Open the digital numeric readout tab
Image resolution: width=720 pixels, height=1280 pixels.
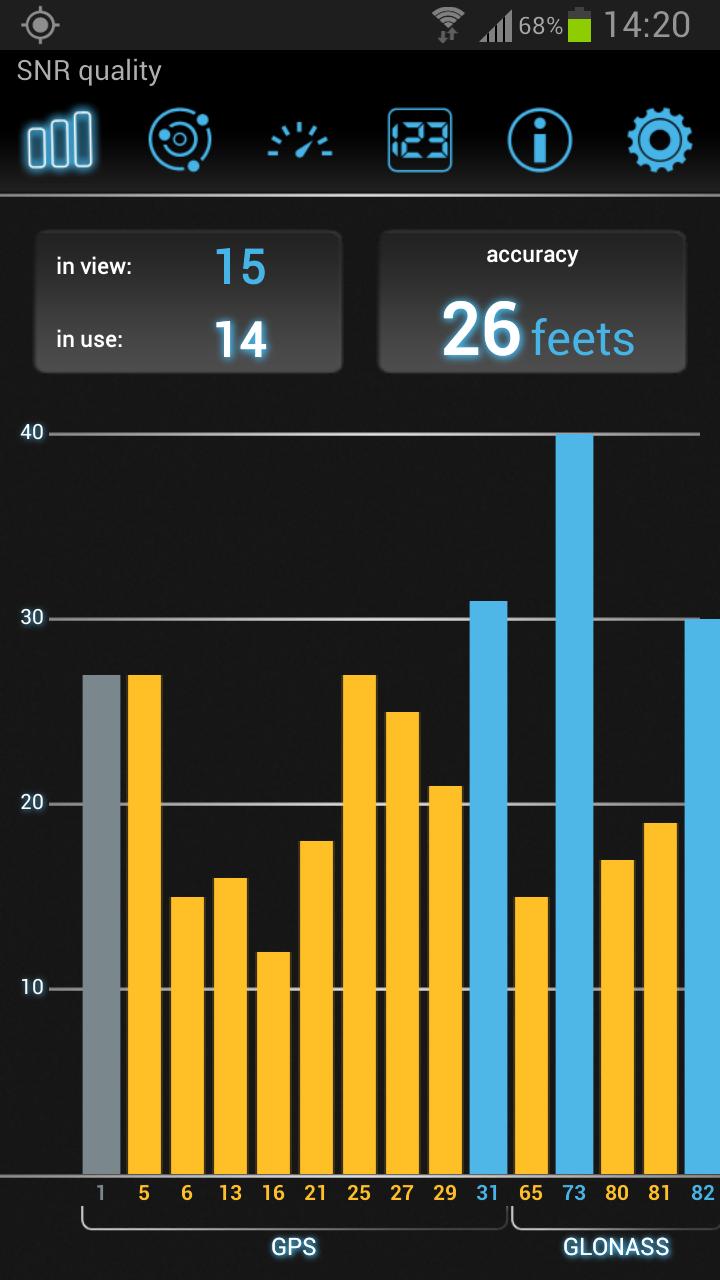(420, 141)
